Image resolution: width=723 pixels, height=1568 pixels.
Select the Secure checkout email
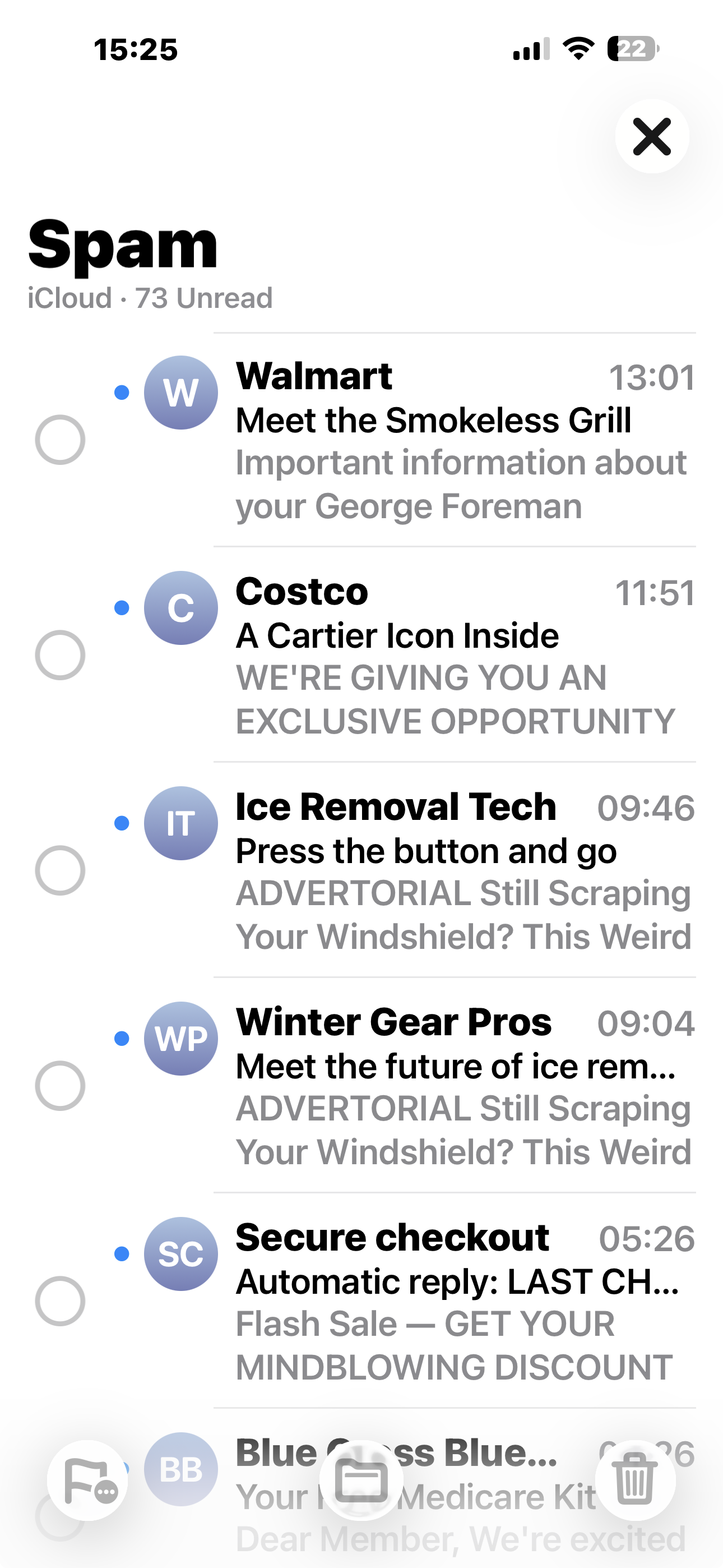pyautogui.click(x=59, y=1302)
